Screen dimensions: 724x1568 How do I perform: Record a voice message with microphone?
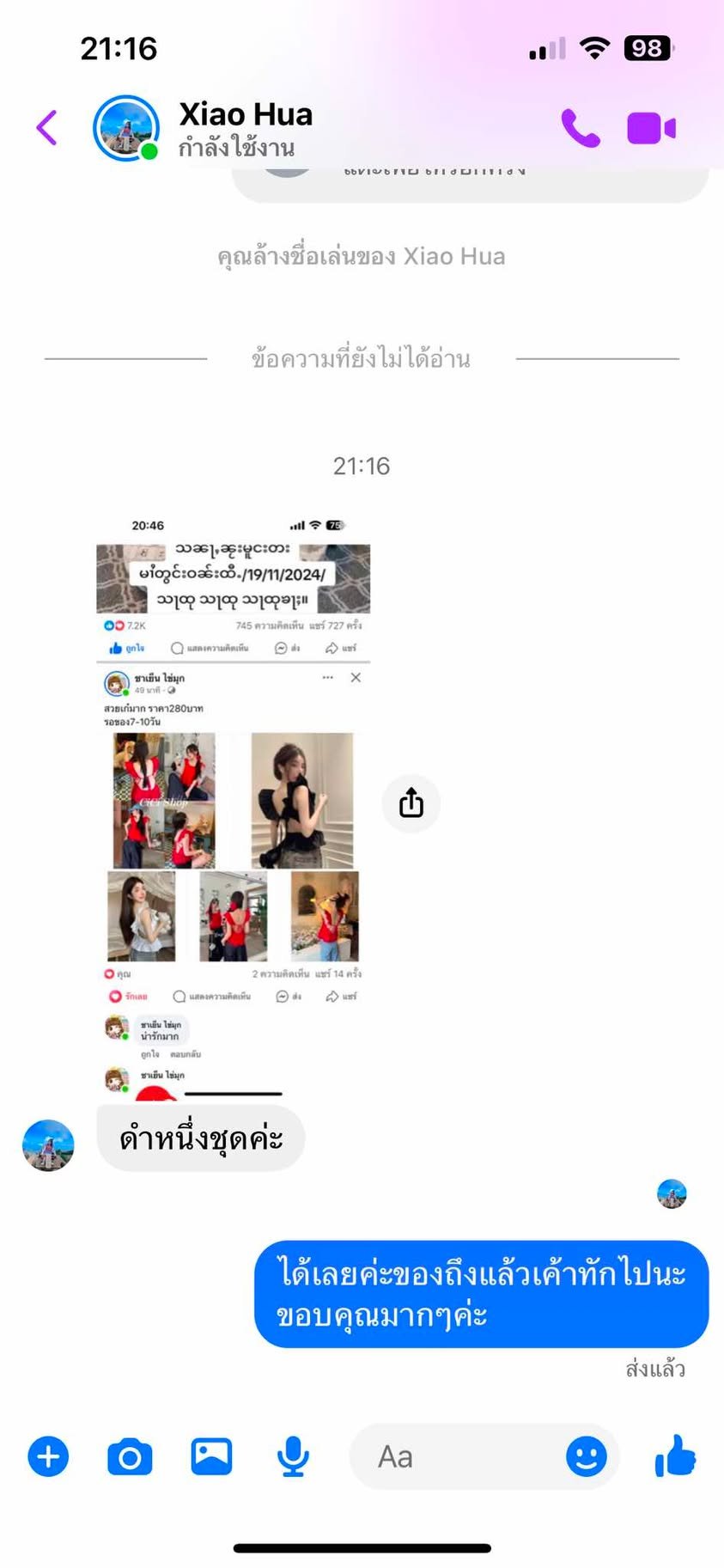293,1457
